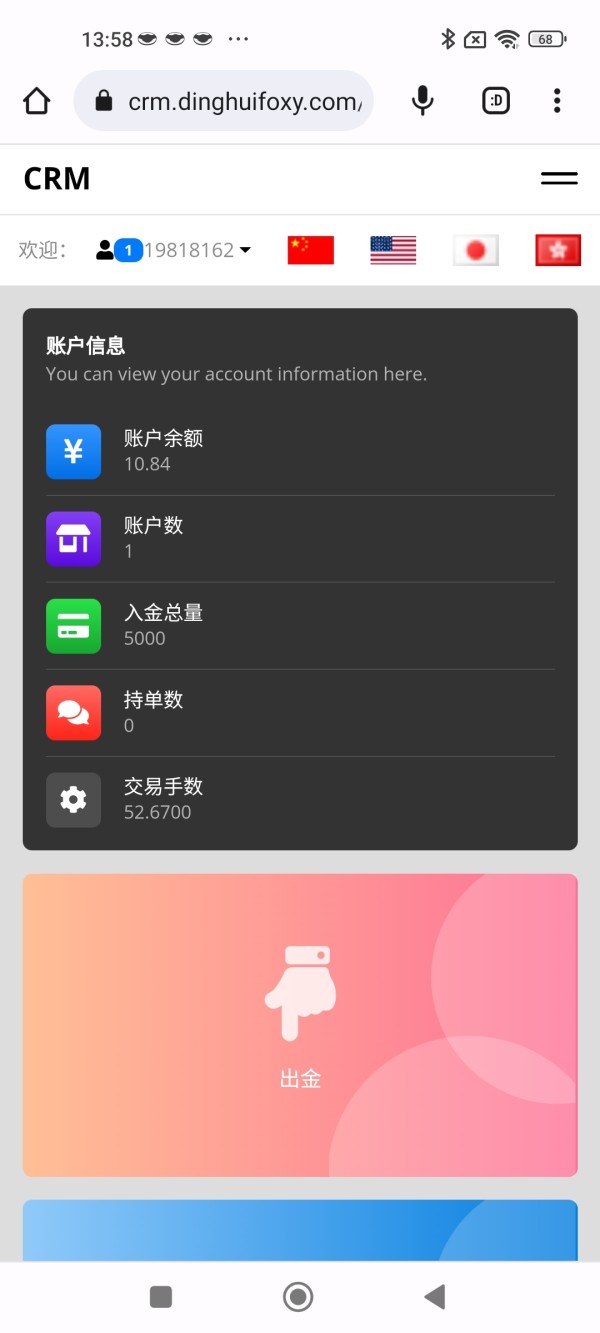Open the CRM hamburger menu

click(559, 179)
